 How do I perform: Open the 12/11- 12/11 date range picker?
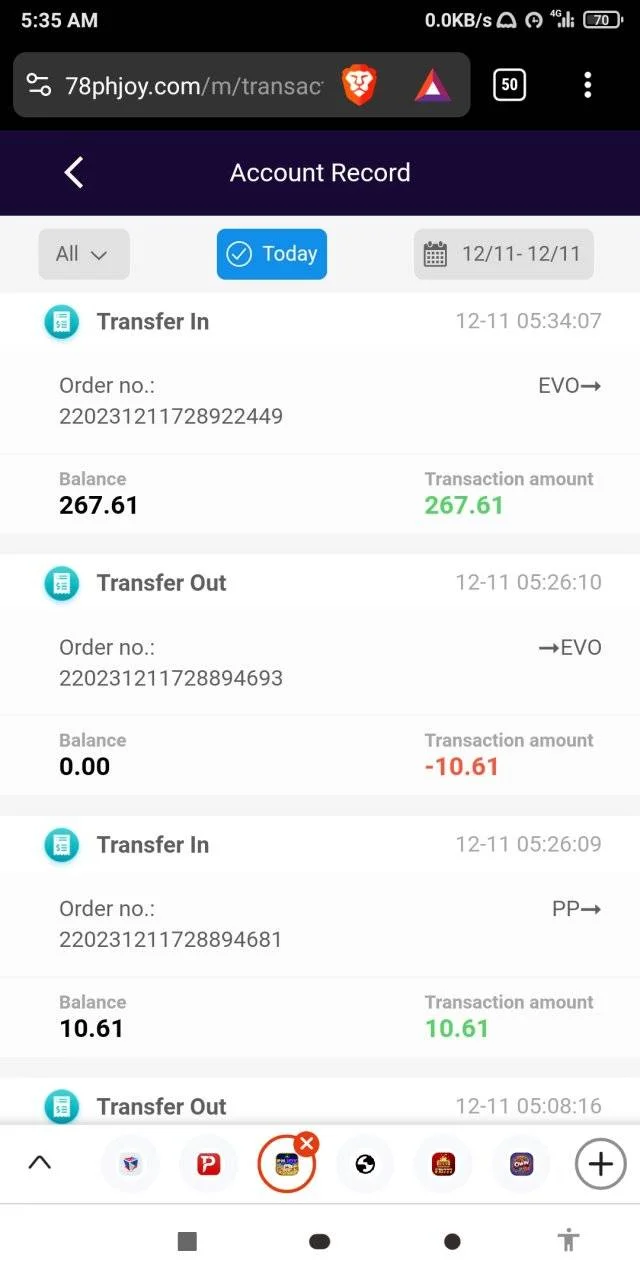pos(504,254)
